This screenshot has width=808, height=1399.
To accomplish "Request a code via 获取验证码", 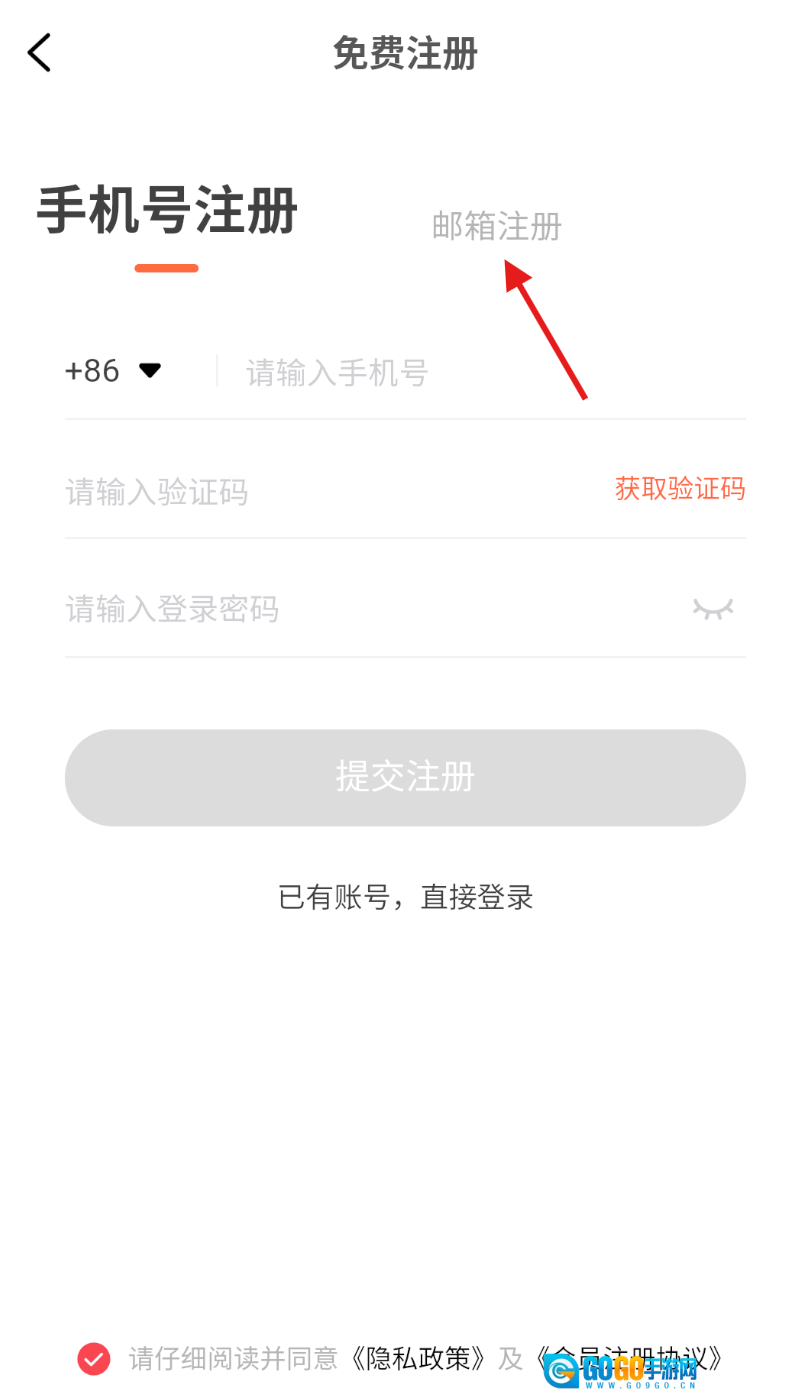I will tap(679, 489).
